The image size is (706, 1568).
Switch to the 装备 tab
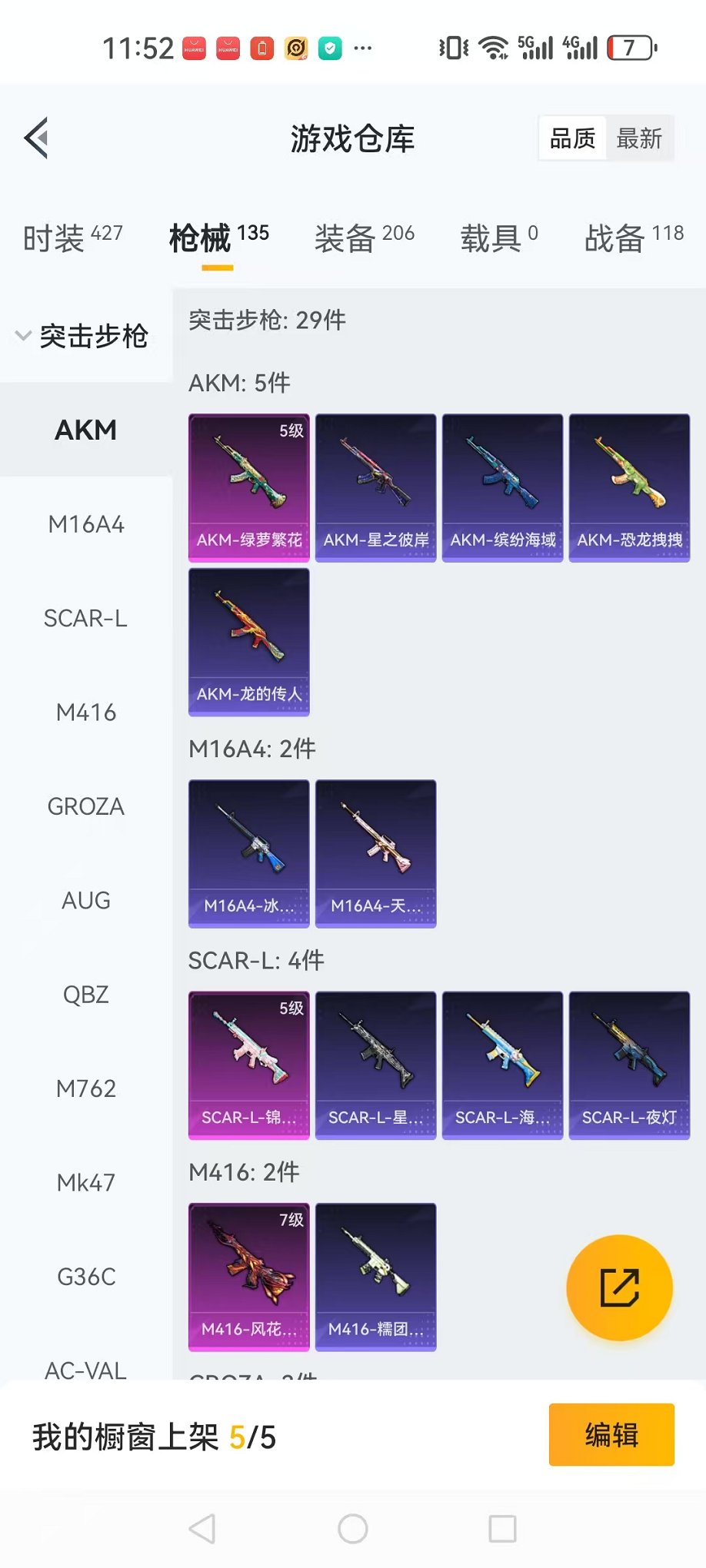[365, 238]
